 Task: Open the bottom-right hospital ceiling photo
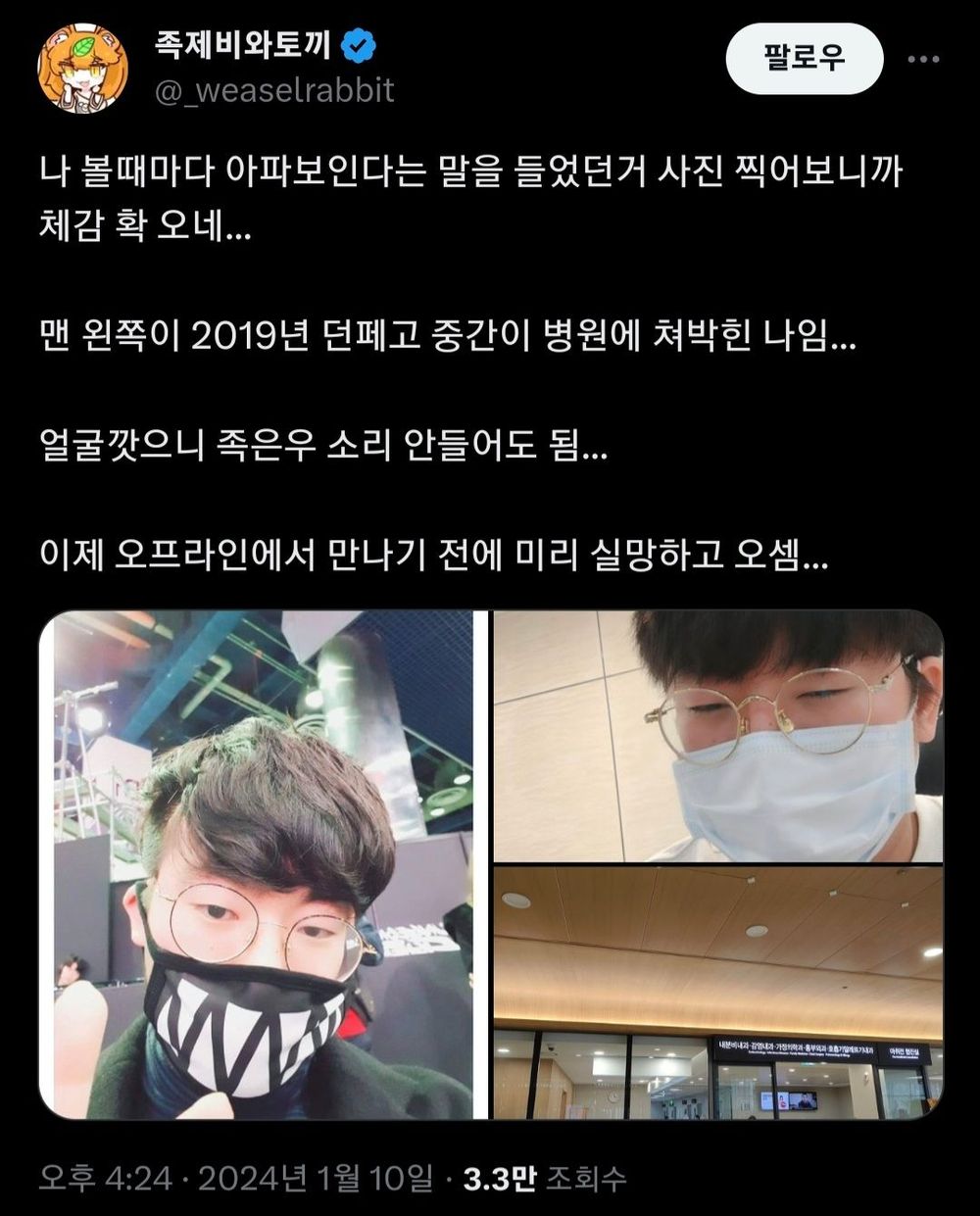[x=718, y=992]
